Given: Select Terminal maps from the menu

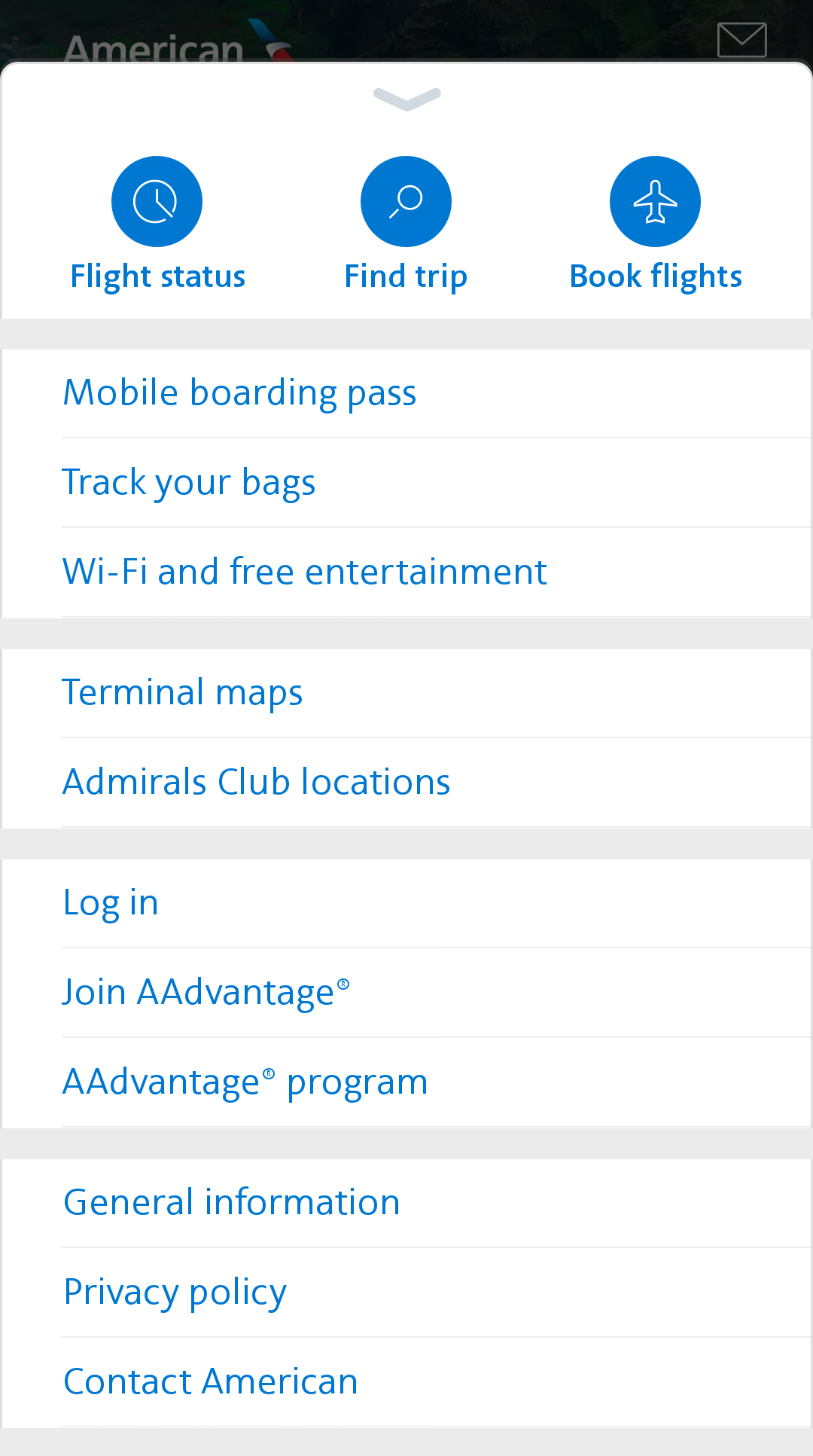Looking at the screenshot, I should pos(183,691).
